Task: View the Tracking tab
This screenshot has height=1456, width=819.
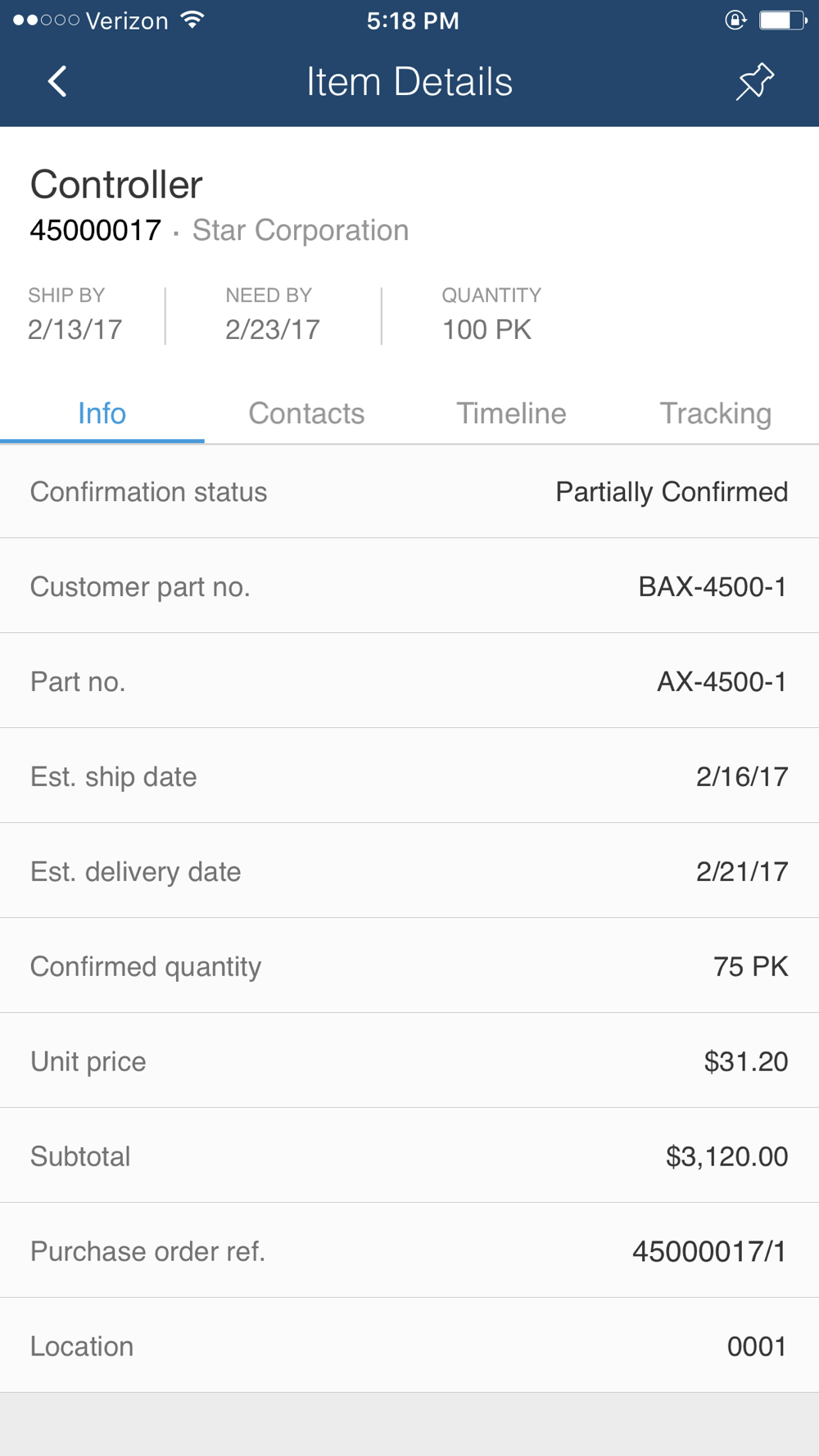Action: coord(716,414)
